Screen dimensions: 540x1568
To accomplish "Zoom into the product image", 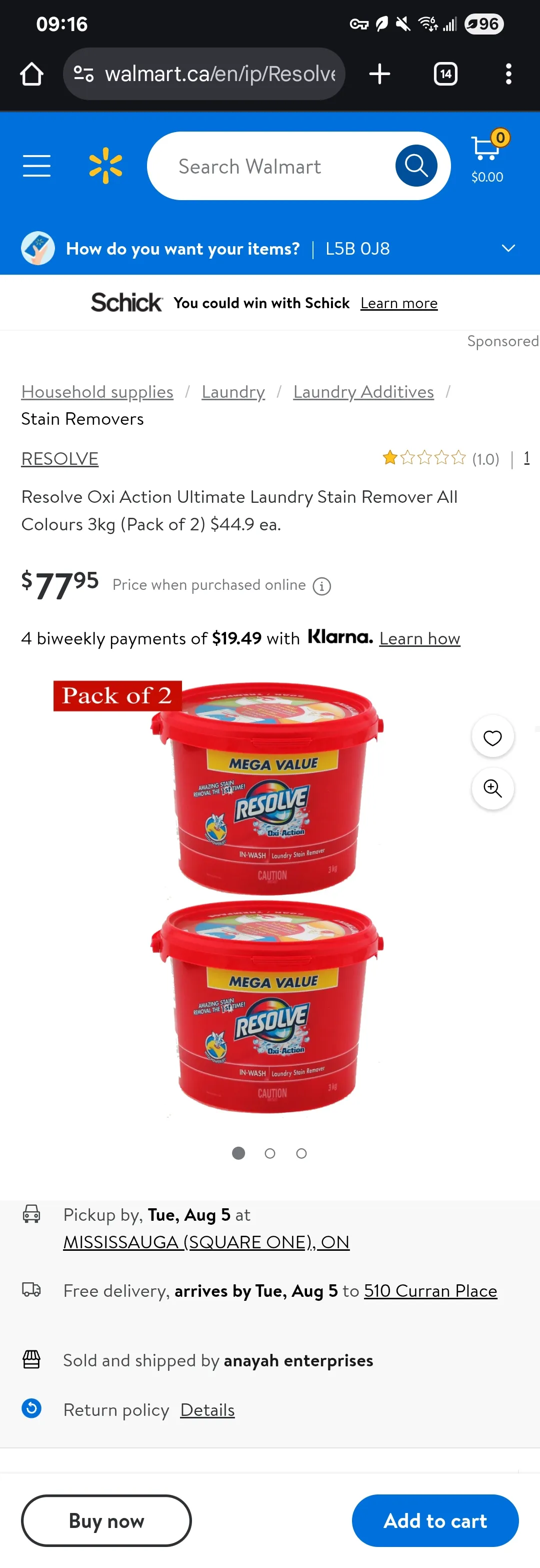I will [492, 789].
